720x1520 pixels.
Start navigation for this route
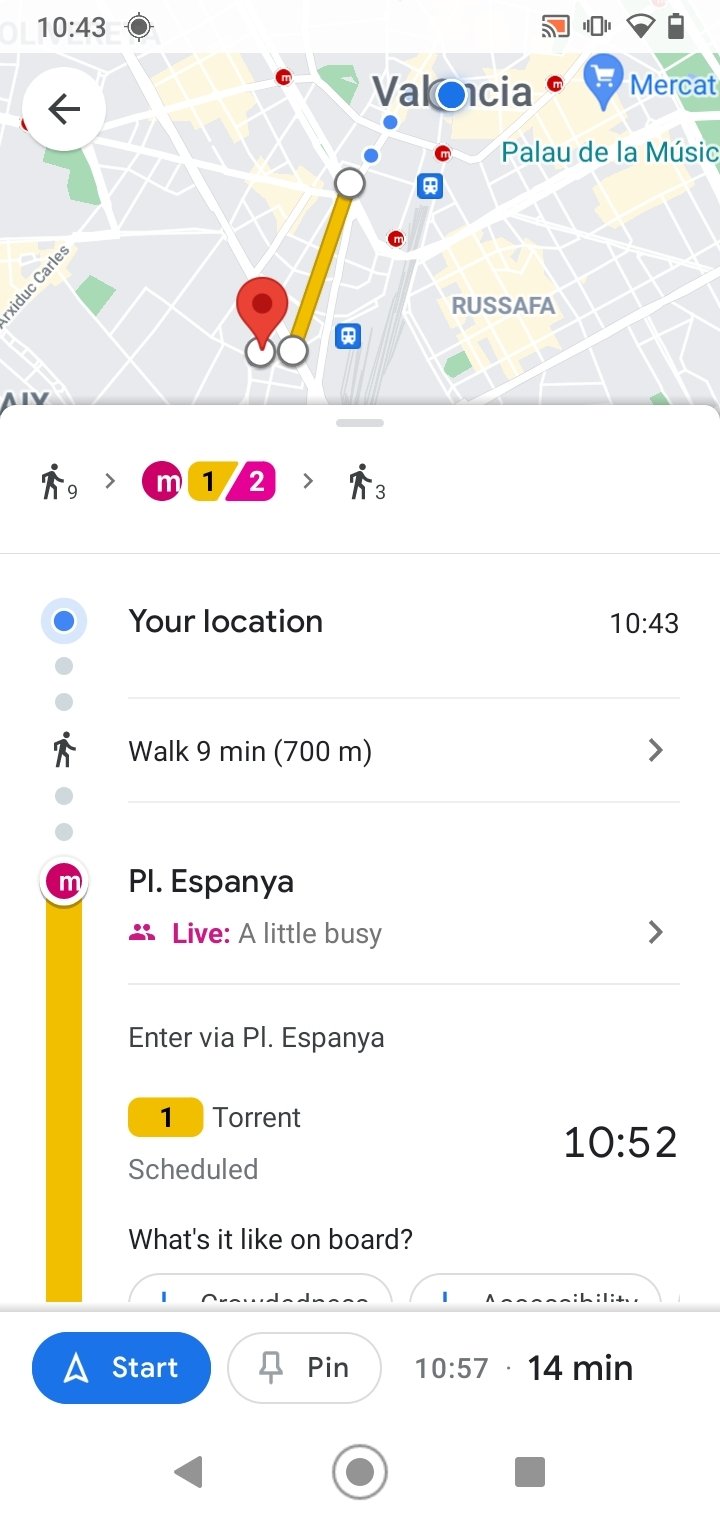(x=121, y=1367)
